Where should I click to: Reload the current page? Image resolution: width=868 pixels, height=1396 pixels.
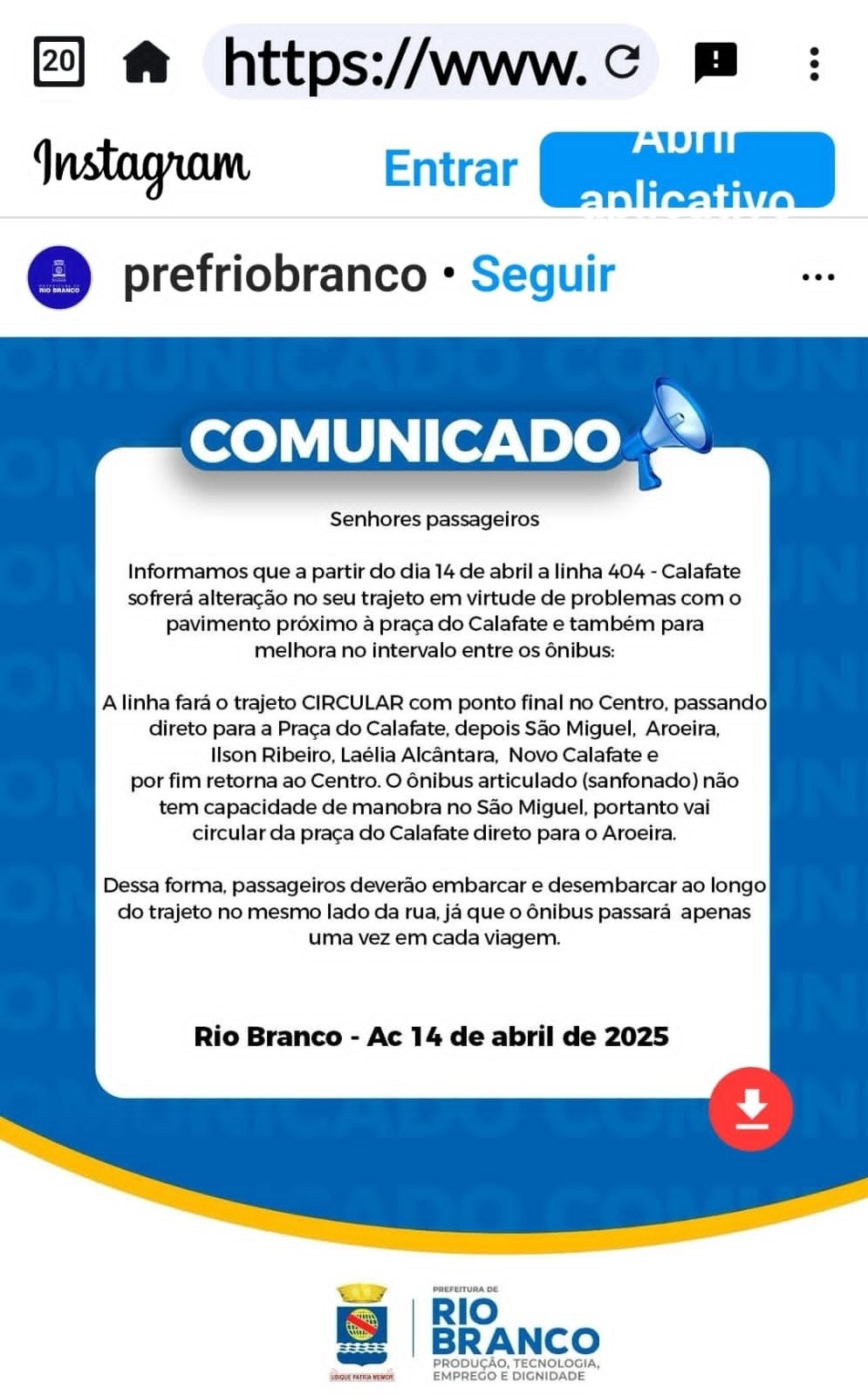pyautogui.click(x=622, y=62)
